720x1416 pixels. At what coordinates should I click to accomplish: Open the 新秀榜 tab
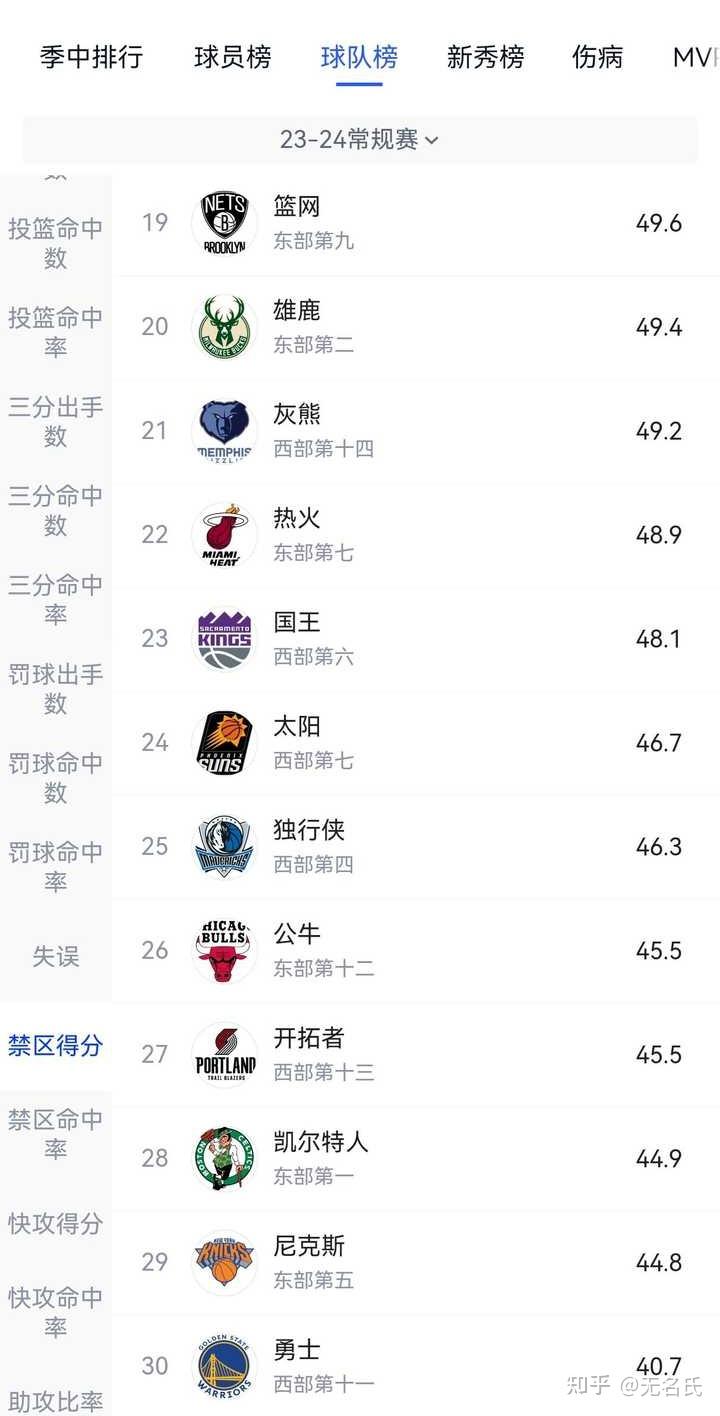(485, 57)
